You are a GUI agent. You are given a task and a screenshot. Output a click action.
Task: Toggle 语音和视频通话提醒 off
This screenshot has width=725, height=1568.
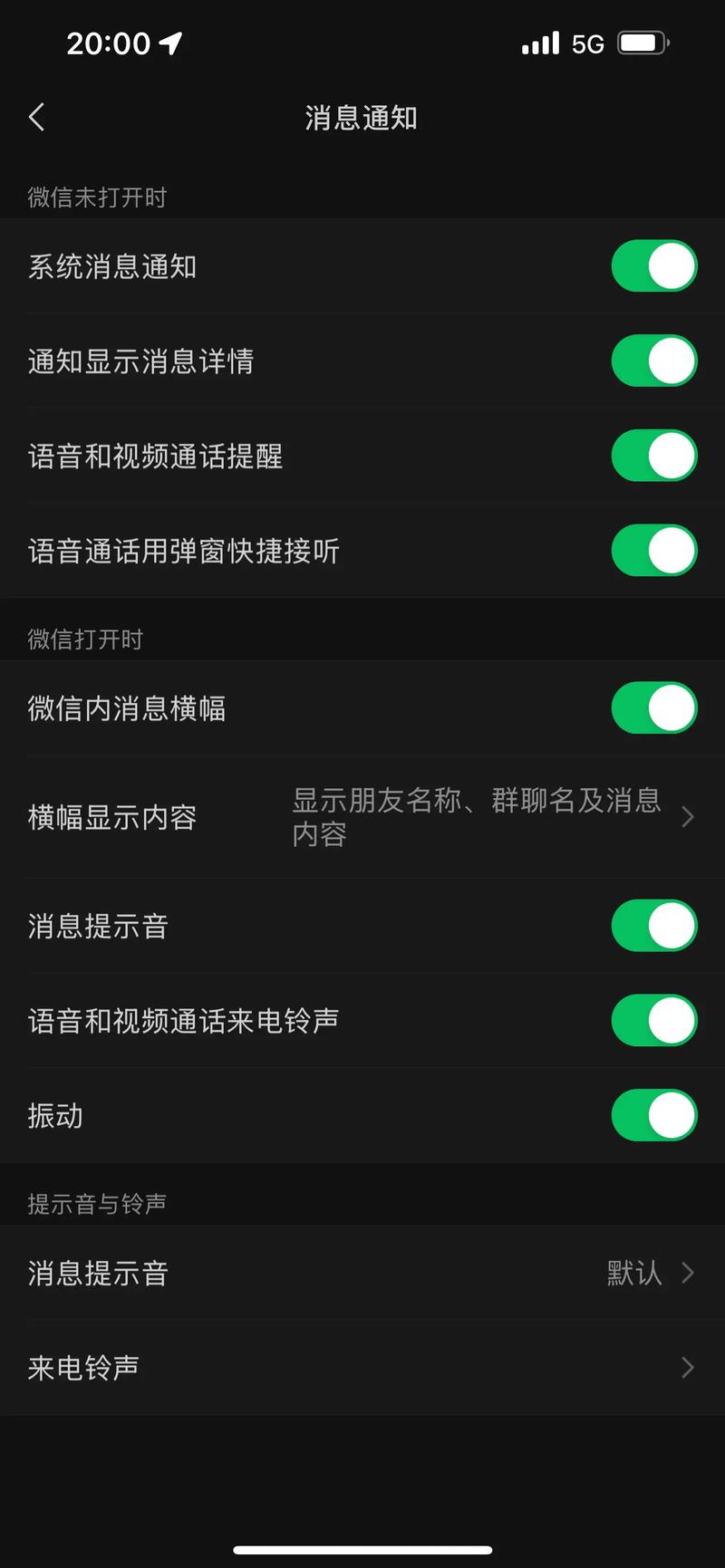pyautogui.click(x=654, y=456)
